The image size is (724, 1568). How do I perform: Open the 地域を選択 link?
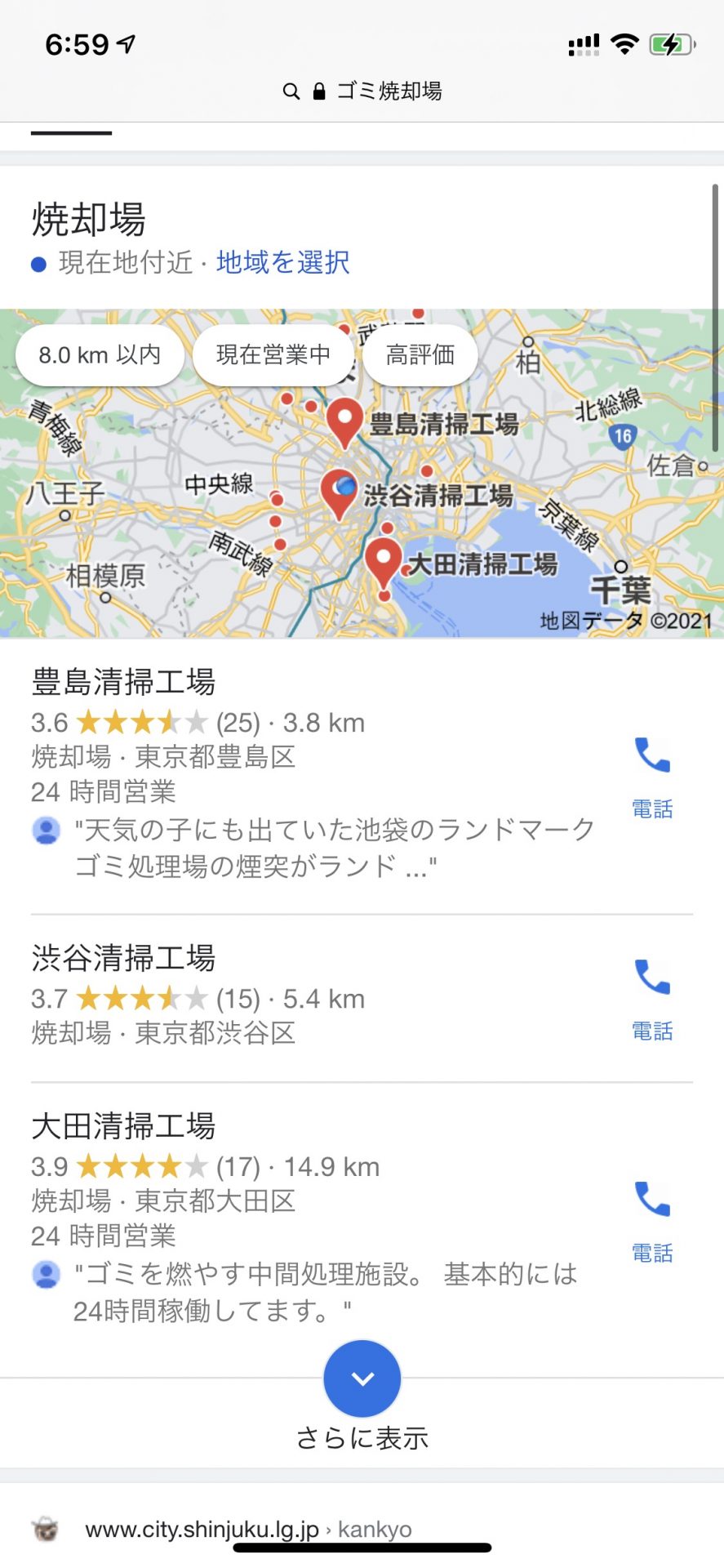pyautogui.click(x=282, y=262)
